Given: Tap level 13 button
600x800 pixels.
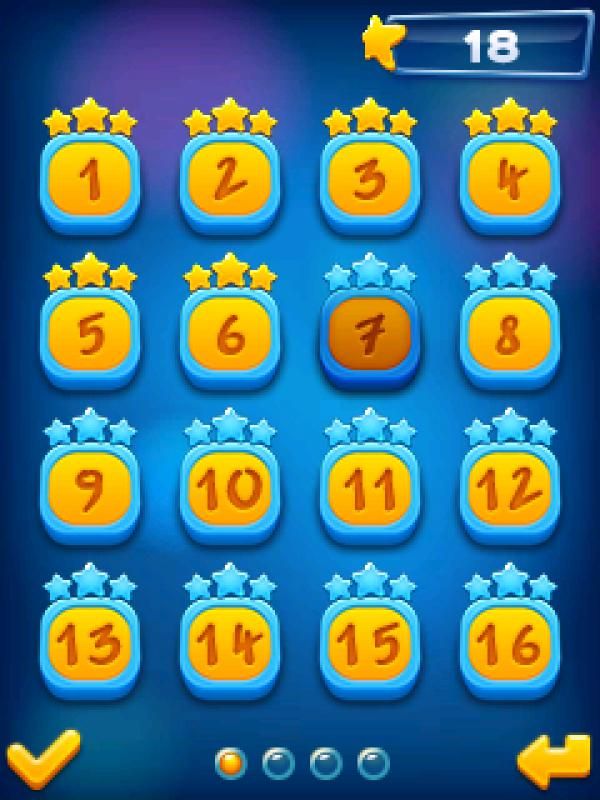Looking at the screenshot, I should coord(90,645).
